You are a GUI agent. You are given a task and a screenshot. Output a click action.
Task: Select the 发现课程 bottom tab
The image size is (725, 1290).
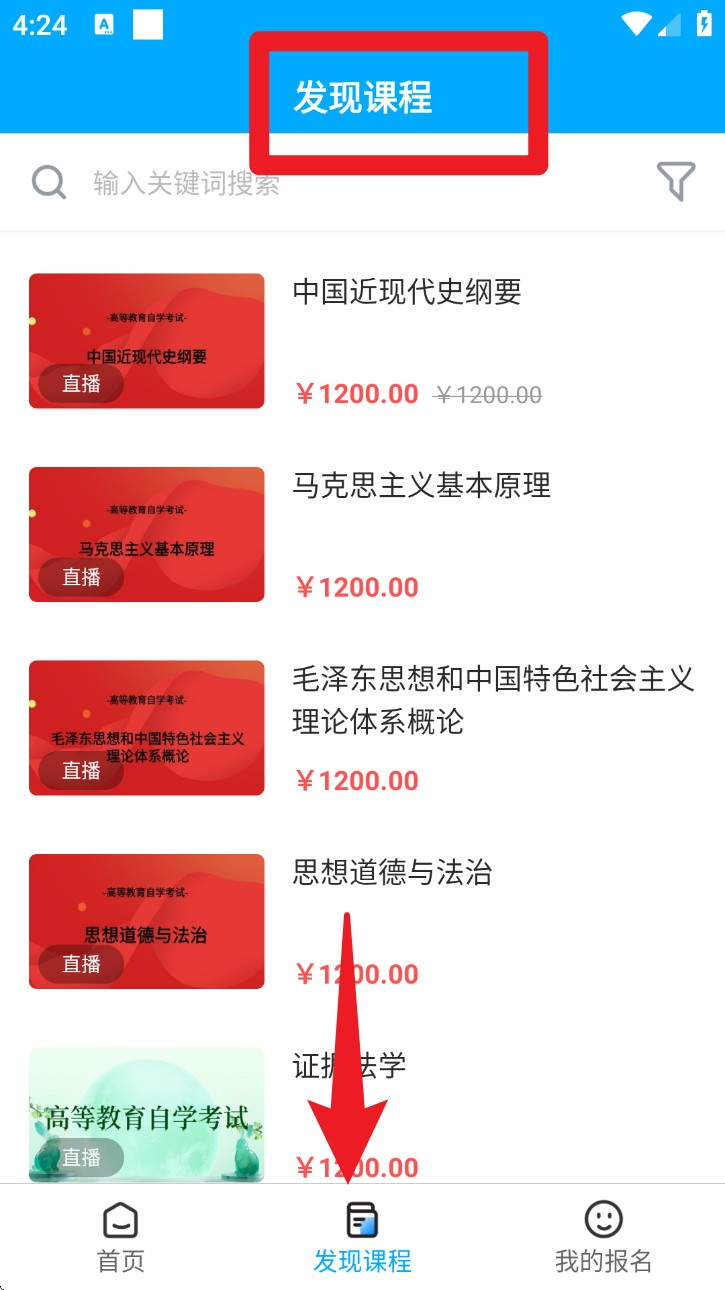pyautogui.click(x=362, y=1236)
